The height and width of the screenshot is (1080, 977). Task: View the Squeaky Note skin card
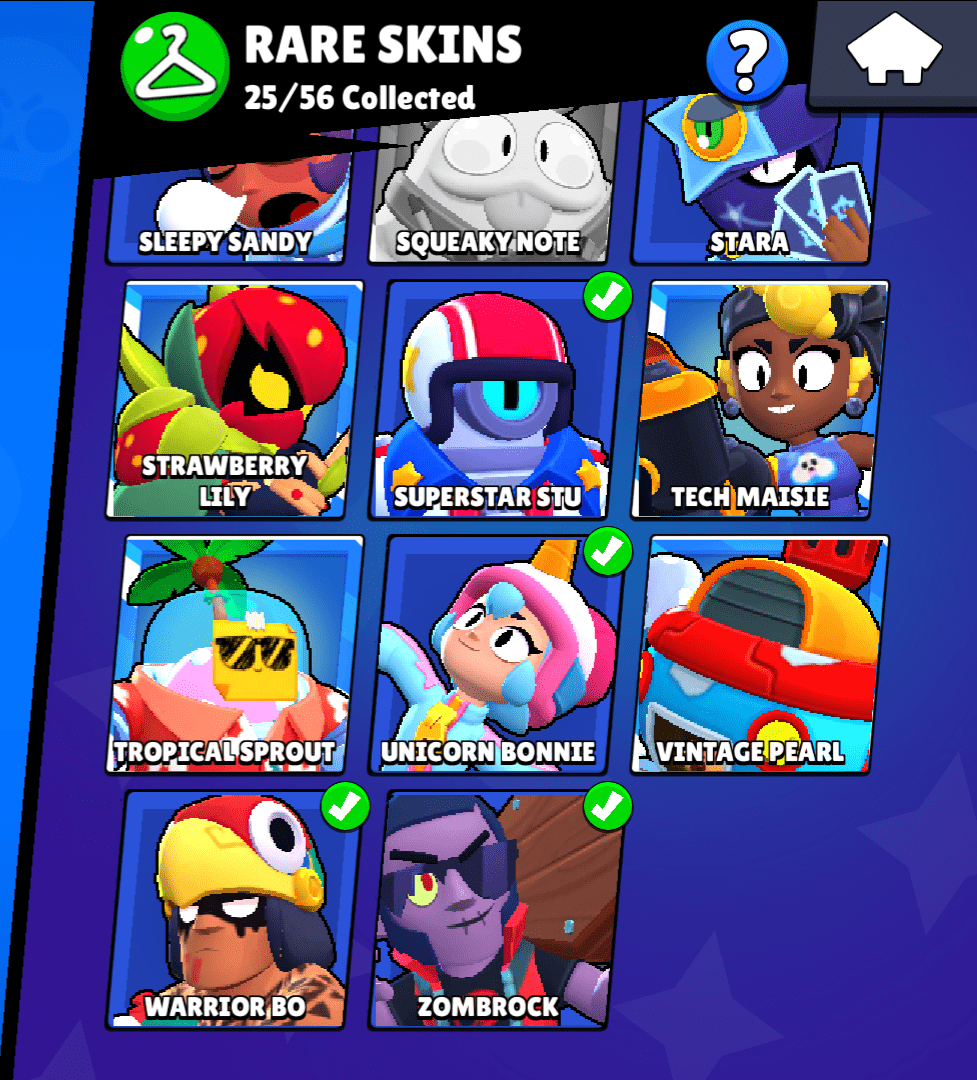(x=490, y=200)
